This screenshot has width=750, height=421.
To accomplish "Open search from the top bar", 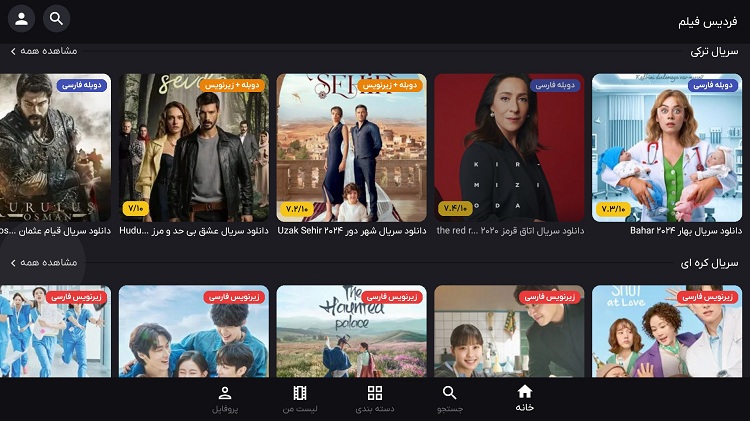I will [x=57, y=18].
